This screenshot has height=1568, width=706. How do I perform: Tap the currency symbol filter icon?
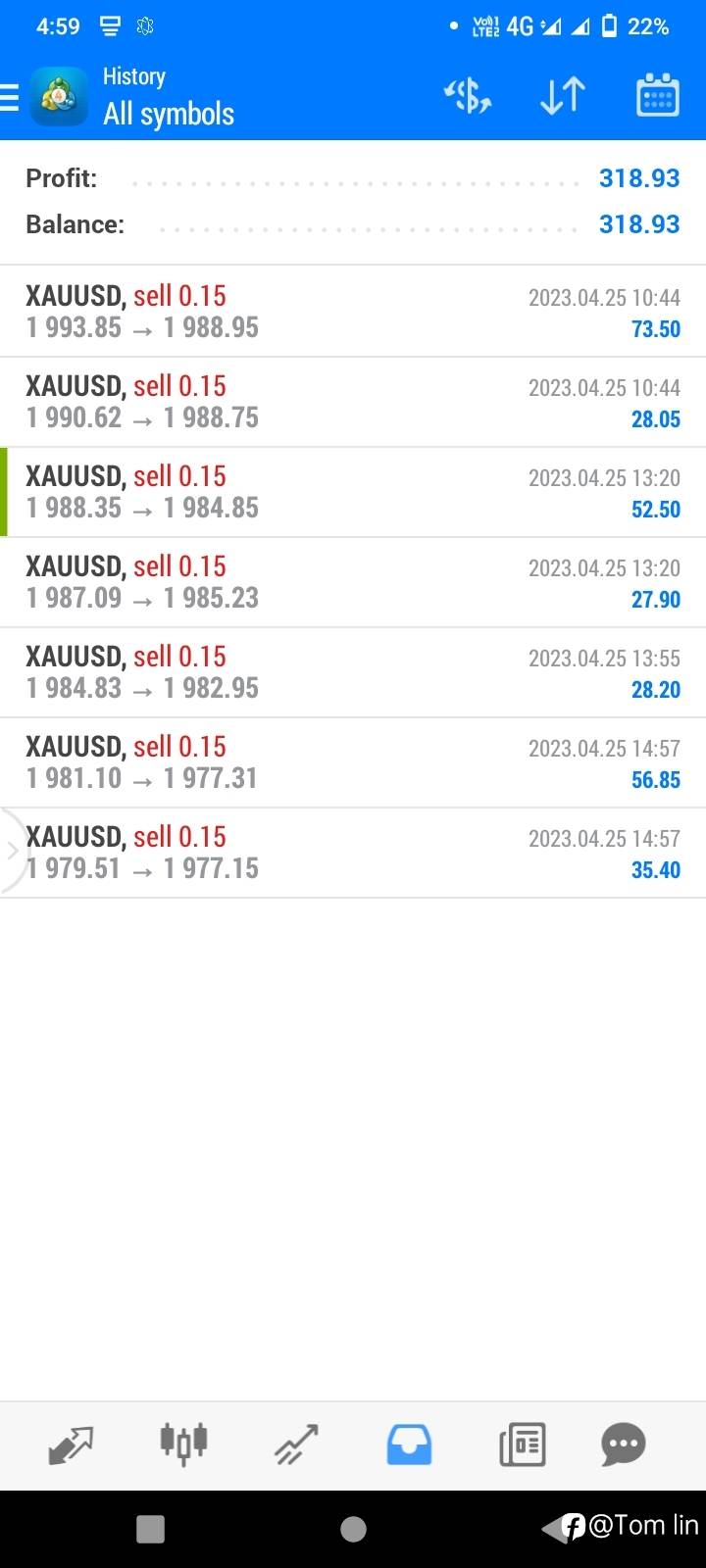(x=468, y=96)
